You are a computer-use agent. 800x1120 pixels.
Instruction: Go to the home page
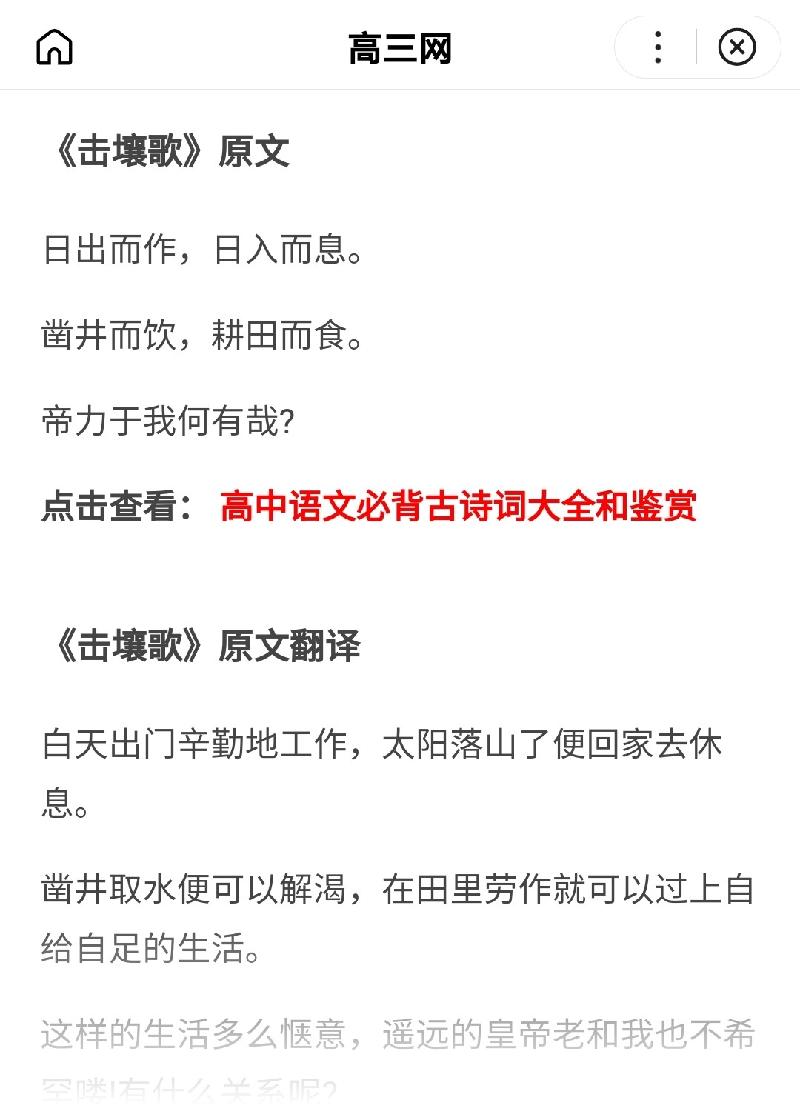click(54, 47)
